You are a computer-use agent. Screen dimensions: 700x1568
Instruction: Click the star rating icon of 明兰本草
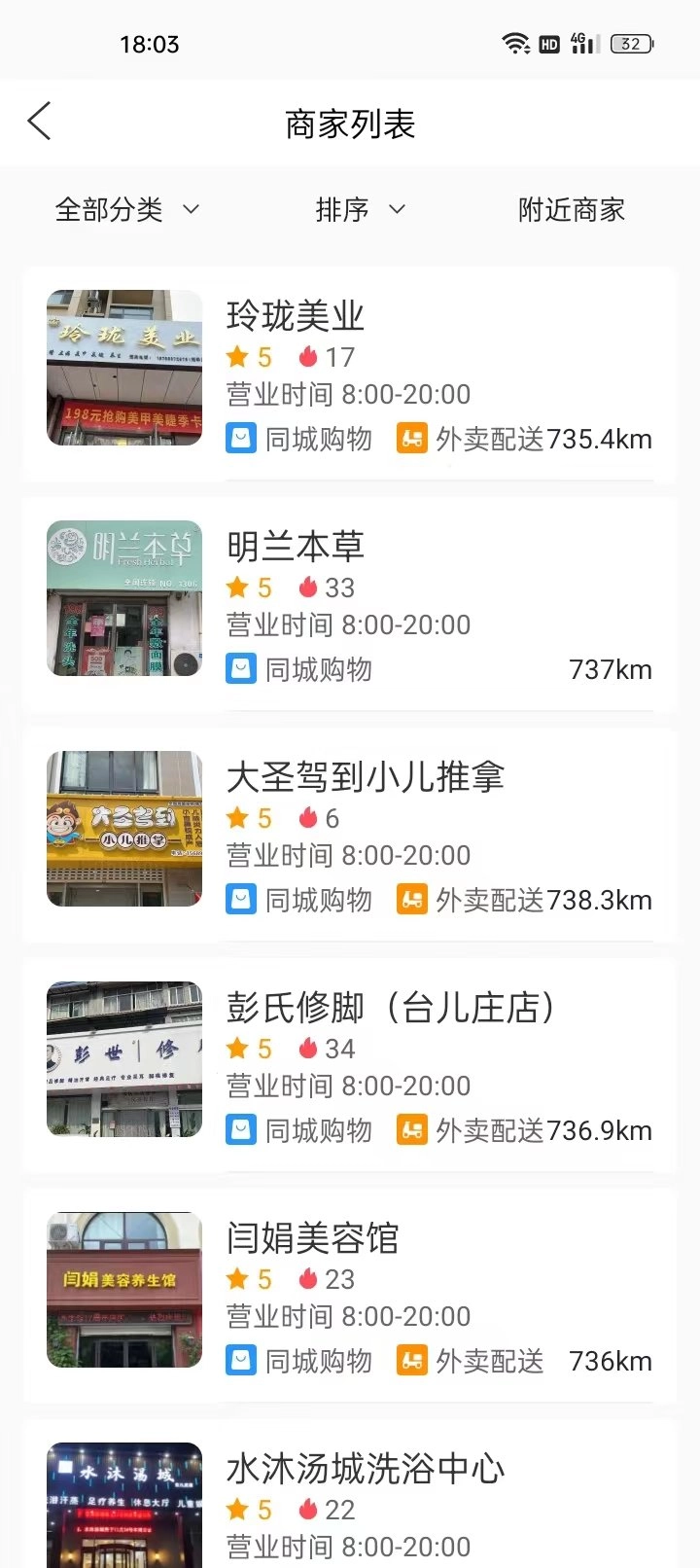coord(237,587)
